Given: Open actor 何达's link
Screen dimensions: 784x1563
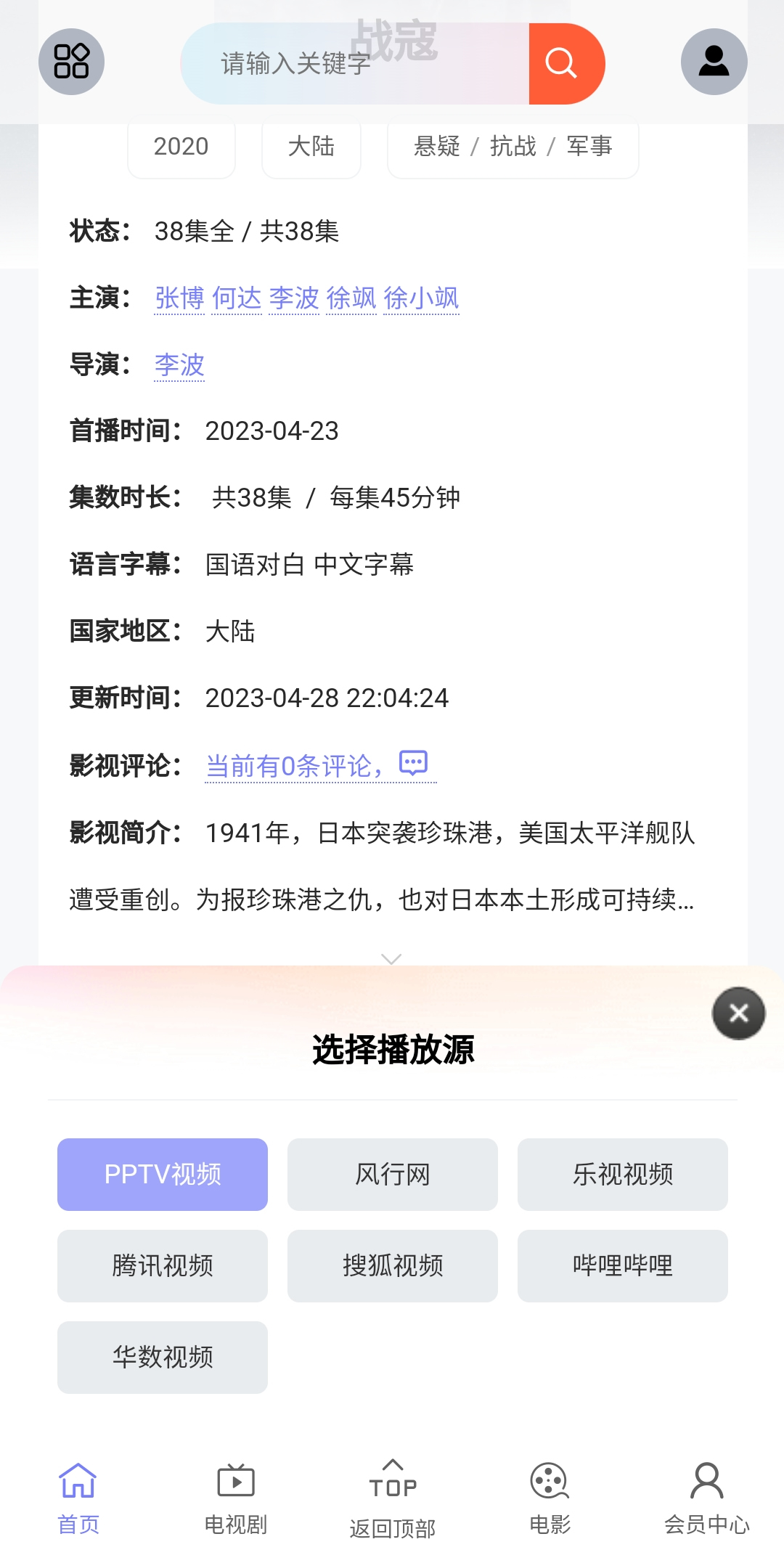Looking at the screenshot, I should [x=237, y=298].
